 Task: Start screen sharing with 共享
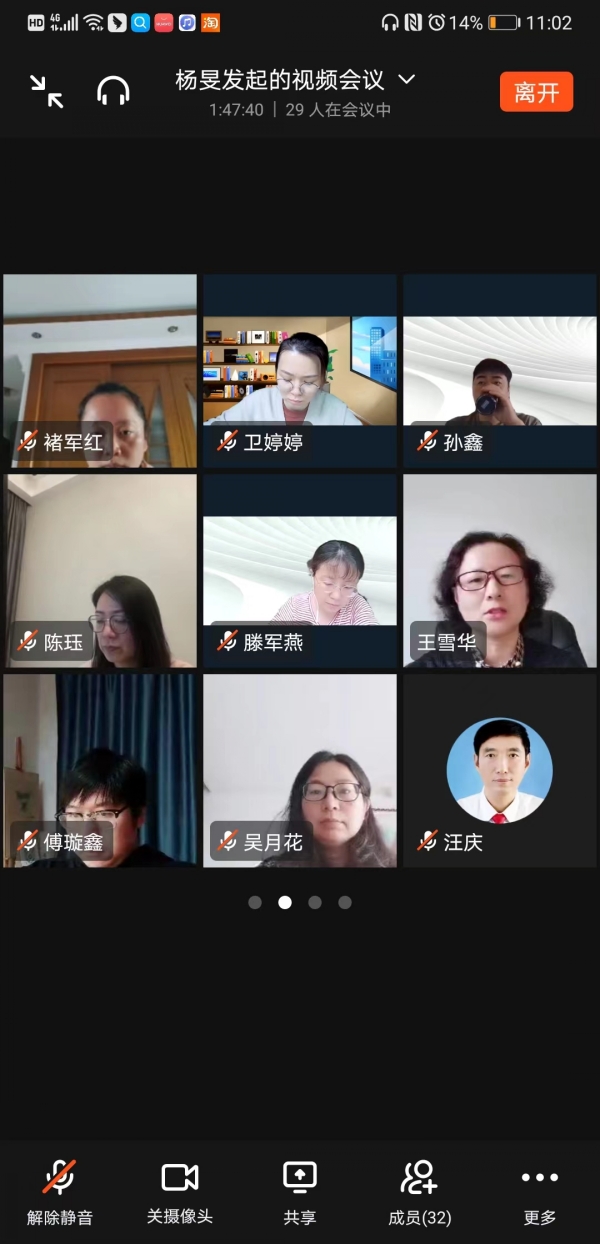coord(300,1192)
